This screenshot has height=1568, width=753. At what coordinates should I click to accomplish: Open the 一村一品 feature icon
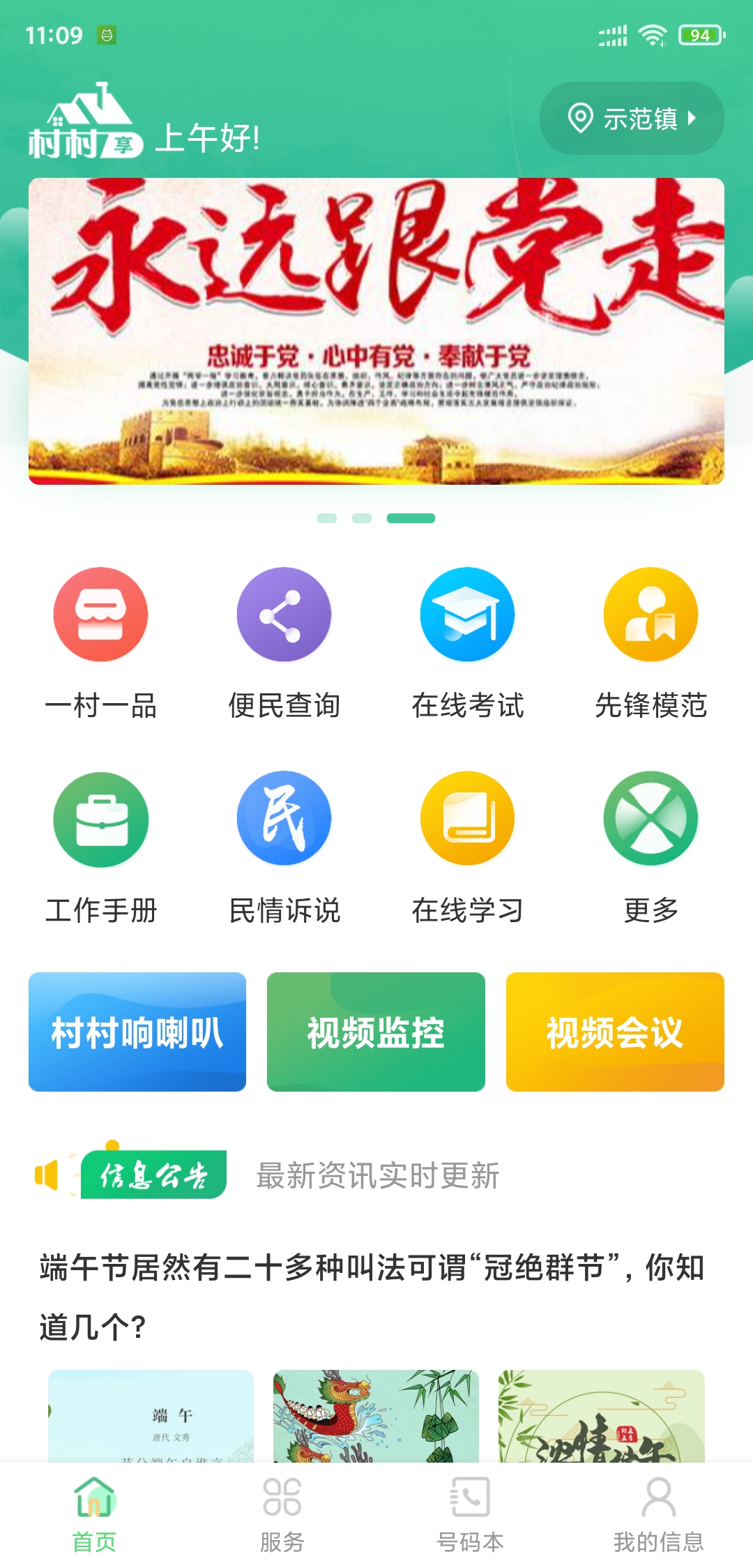point(100,615)
